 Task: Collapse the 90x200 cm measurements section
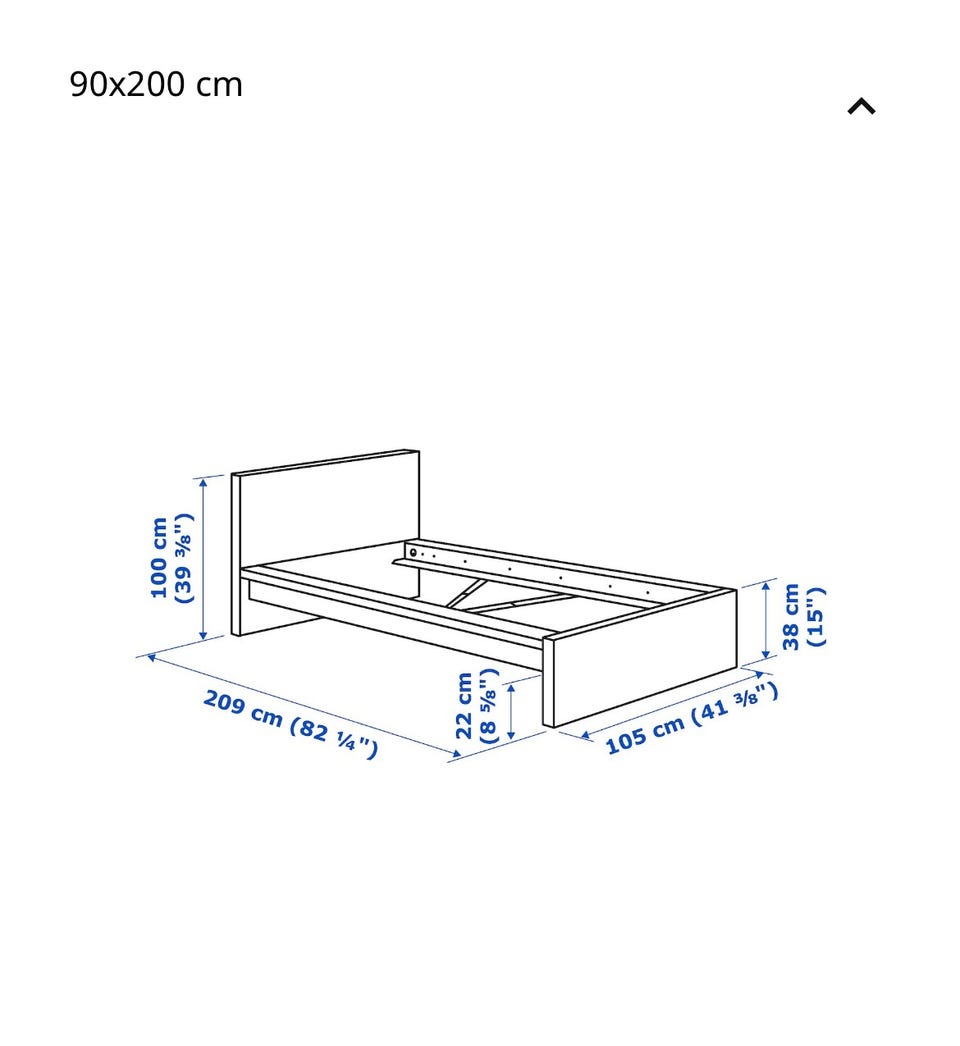tap(861, 106)
